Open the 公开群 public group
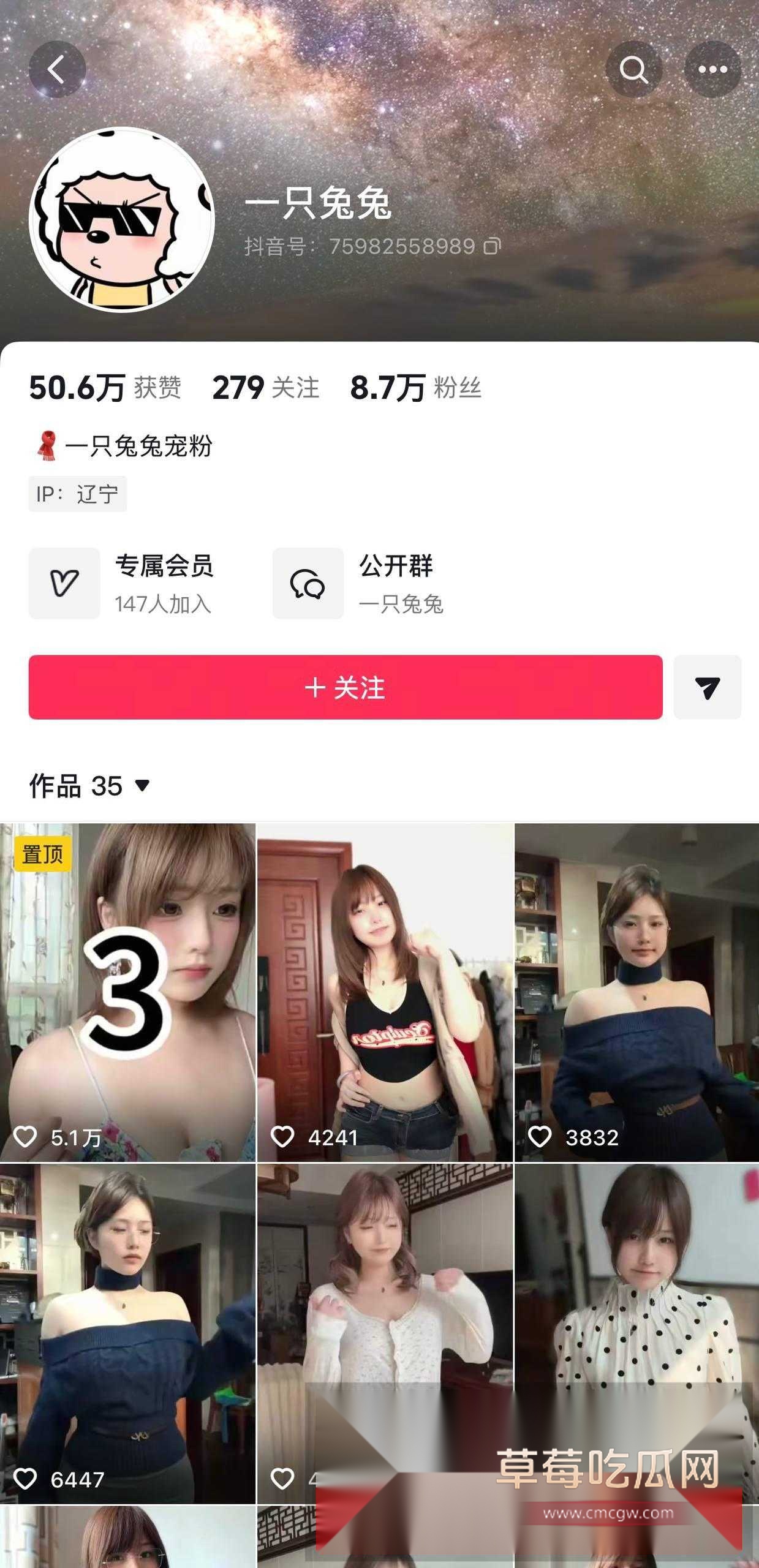This screenshot has width=759, height=1568. click(358, 583)
